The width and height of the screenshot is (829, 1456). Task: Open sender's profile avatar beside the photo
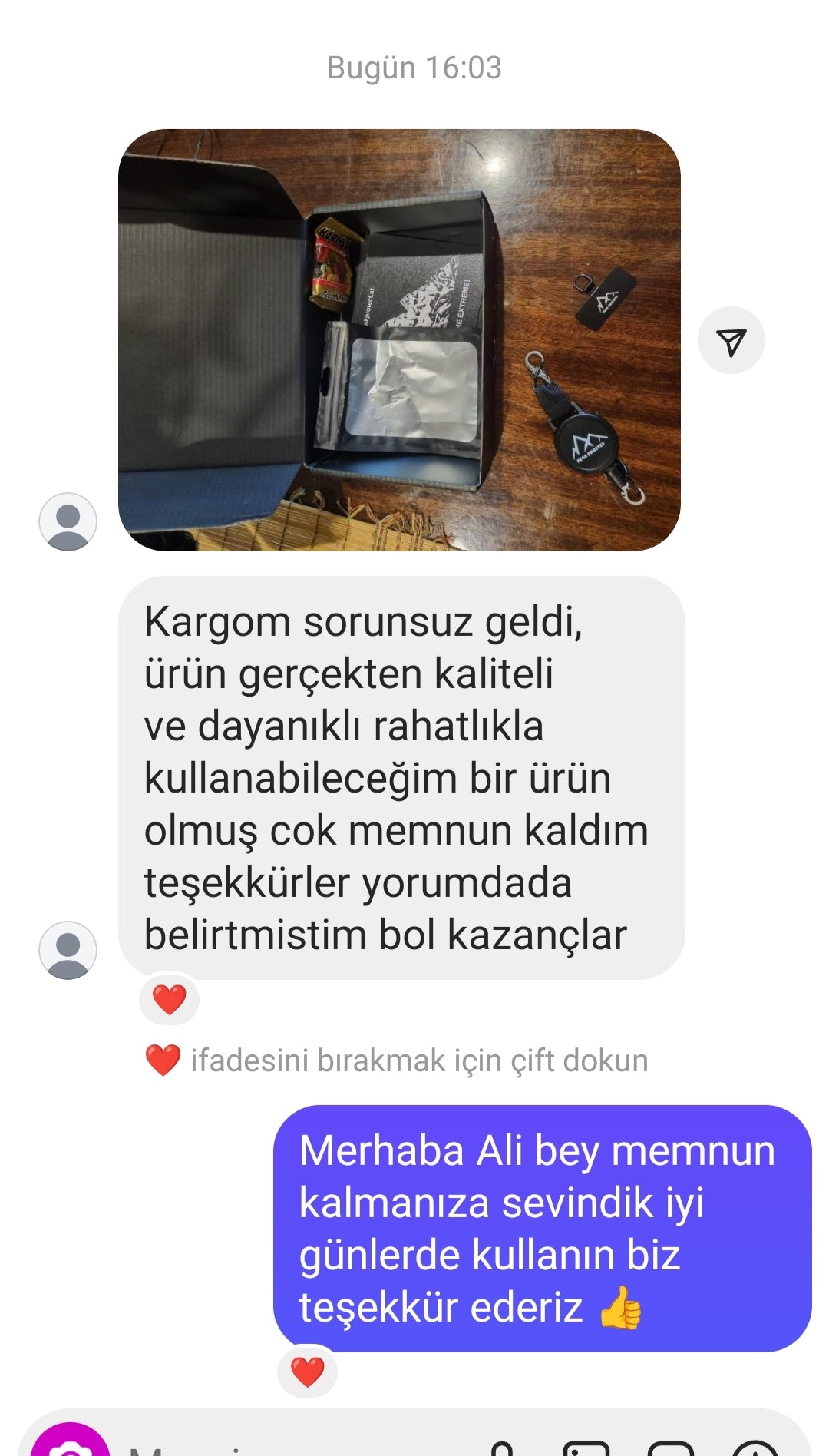(68, 521)
